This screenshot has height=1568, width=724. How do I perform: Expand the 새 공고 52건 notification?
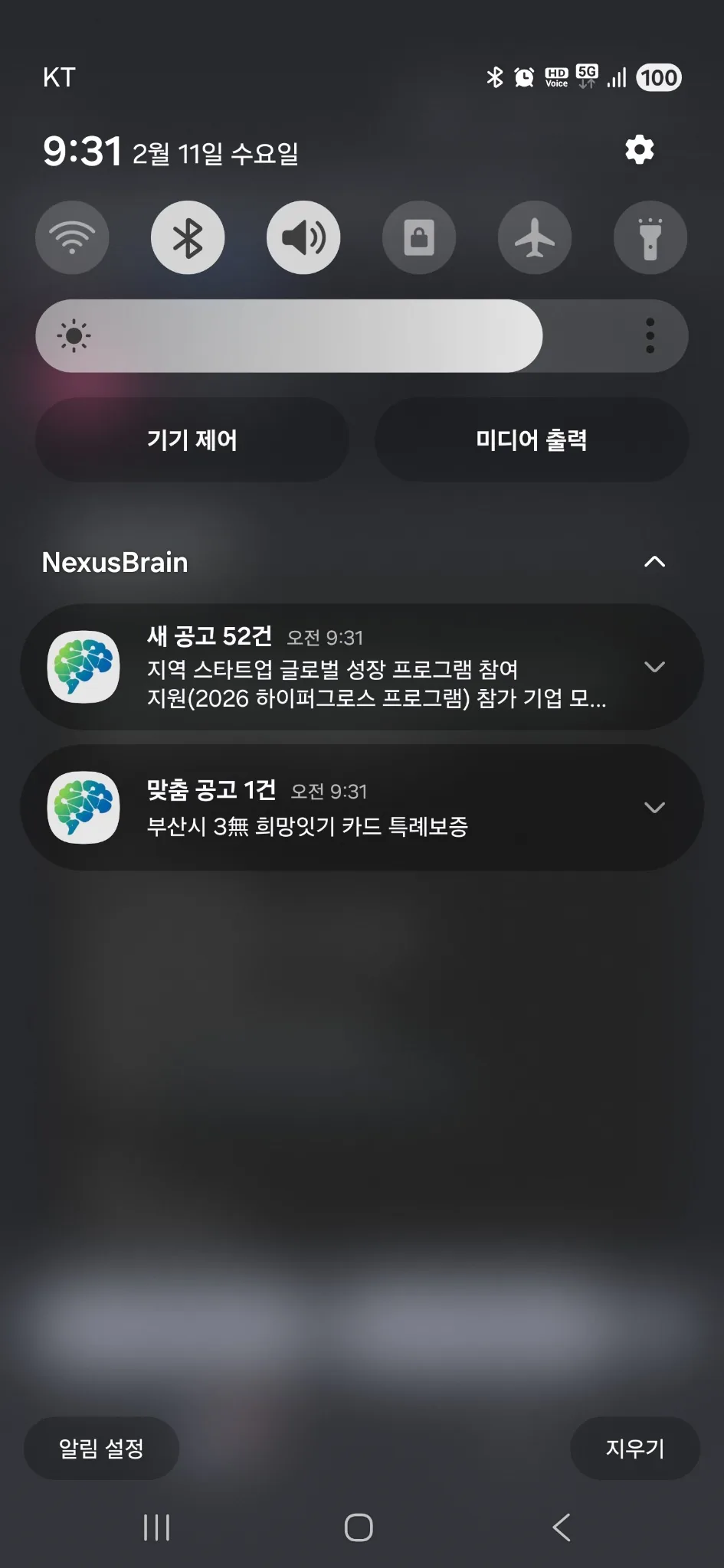(656, 667)
